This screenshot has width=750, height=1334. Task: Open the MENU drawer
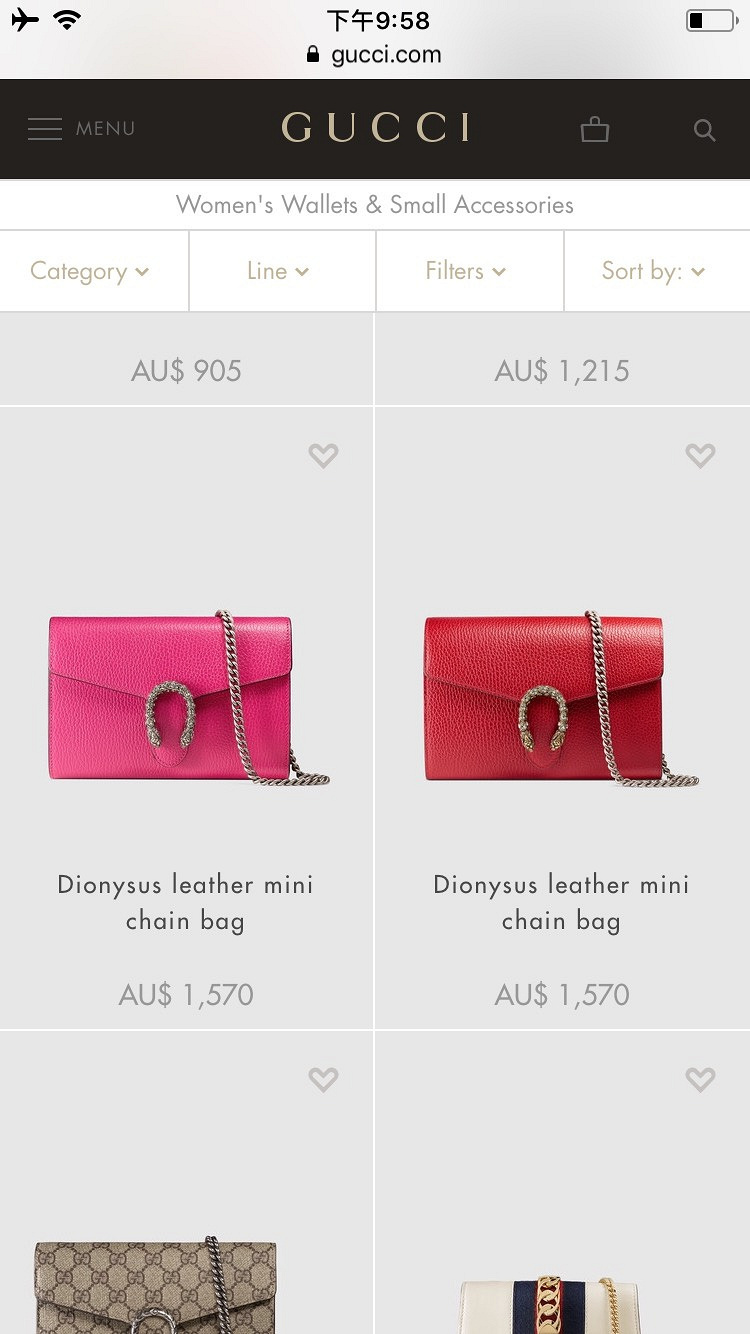[x=81, y=129]
